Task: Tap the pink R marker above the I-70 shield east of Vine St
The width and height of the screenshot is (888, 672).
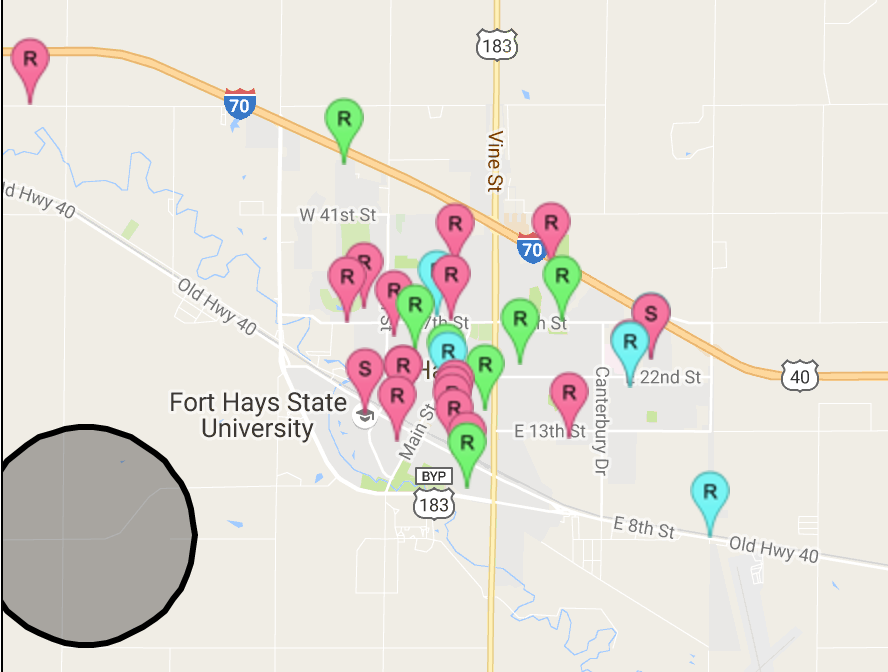Action: [551, 223]
